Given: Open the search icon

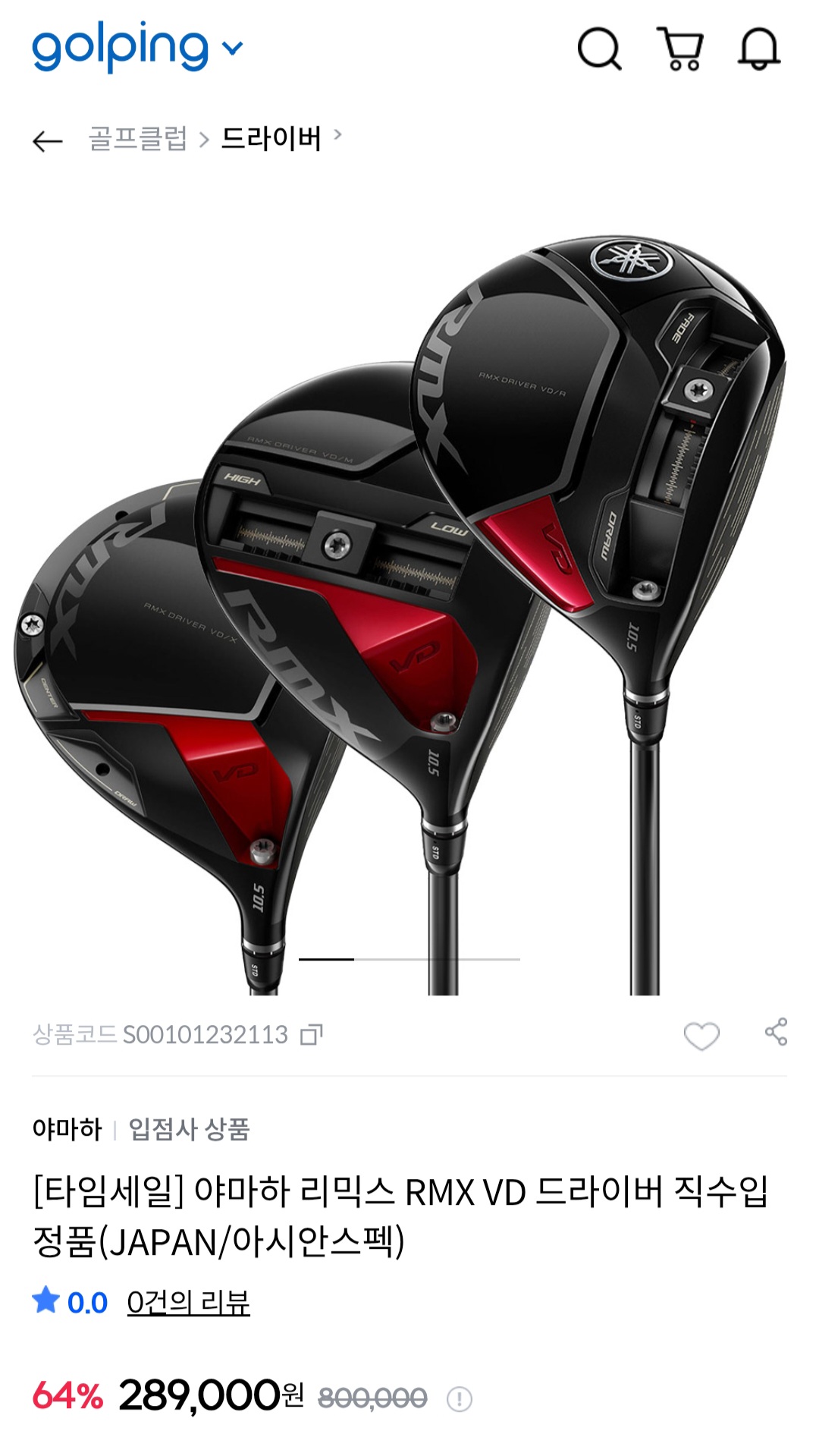Looking at the screenshot, I should [x=599, y=49].
